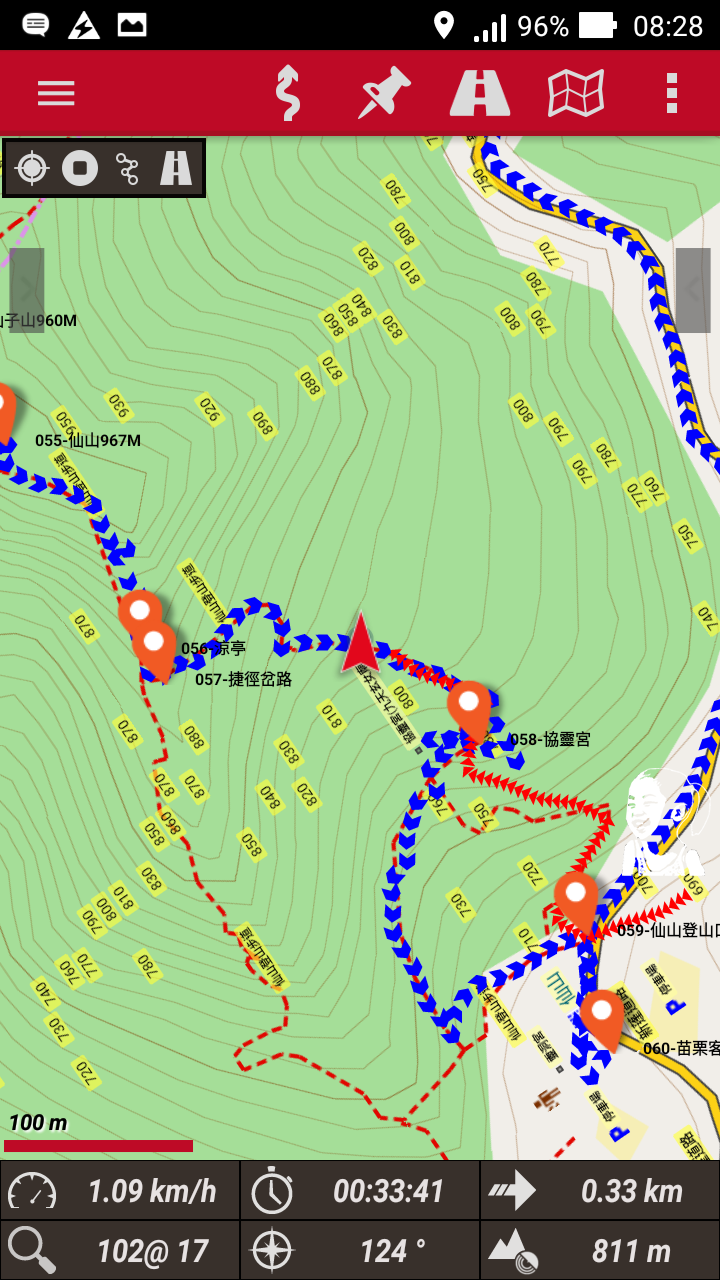Tap the road icon in map toolbar
This screenshot has height=1280, width=720.
tap(176, 168)
